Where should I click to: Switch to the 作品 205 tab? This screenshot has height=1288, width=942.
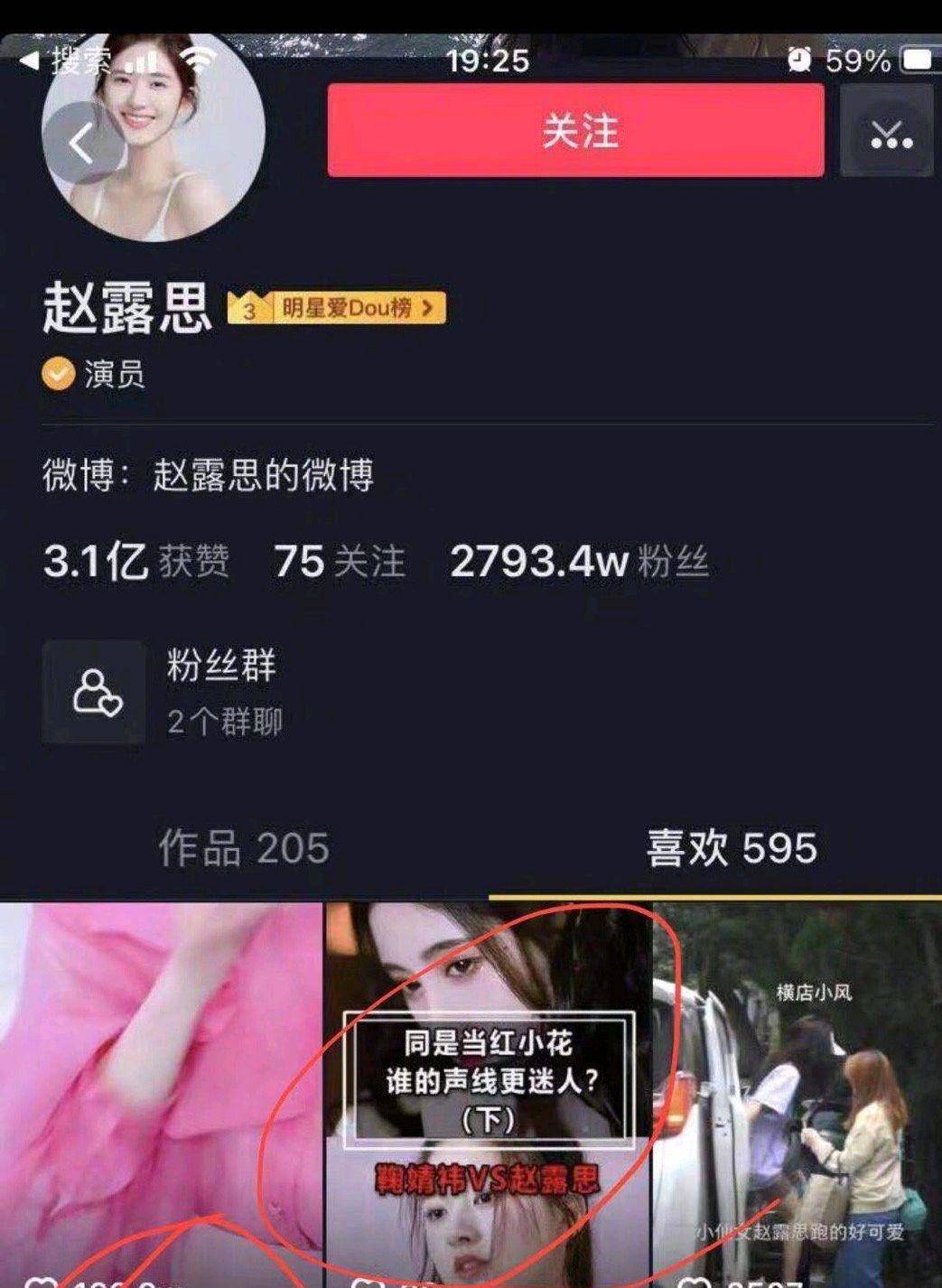pos(244,848)
